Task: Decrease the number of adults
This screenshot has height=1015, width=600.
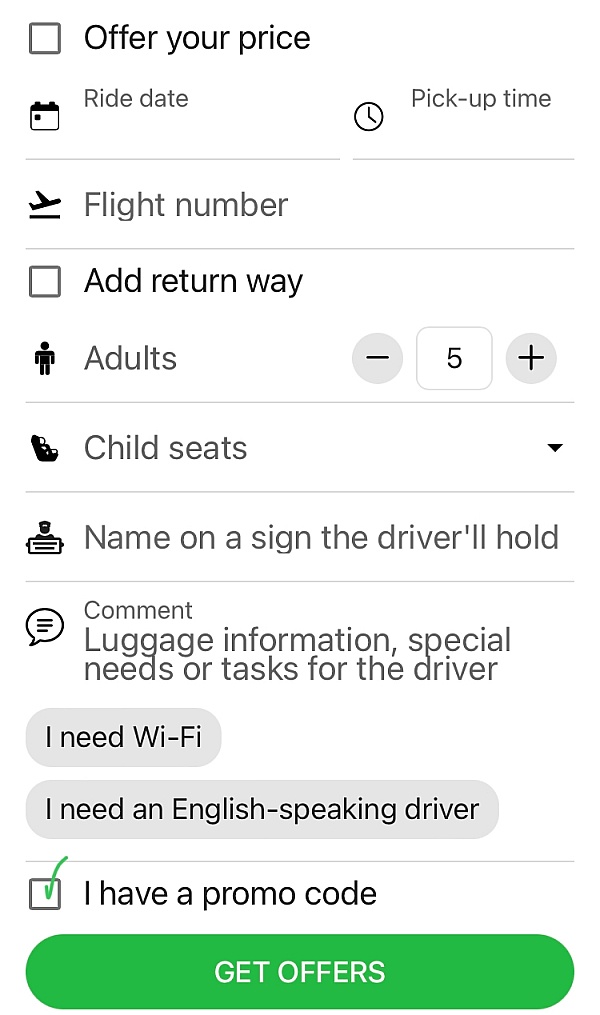Action: coord(377,358)
